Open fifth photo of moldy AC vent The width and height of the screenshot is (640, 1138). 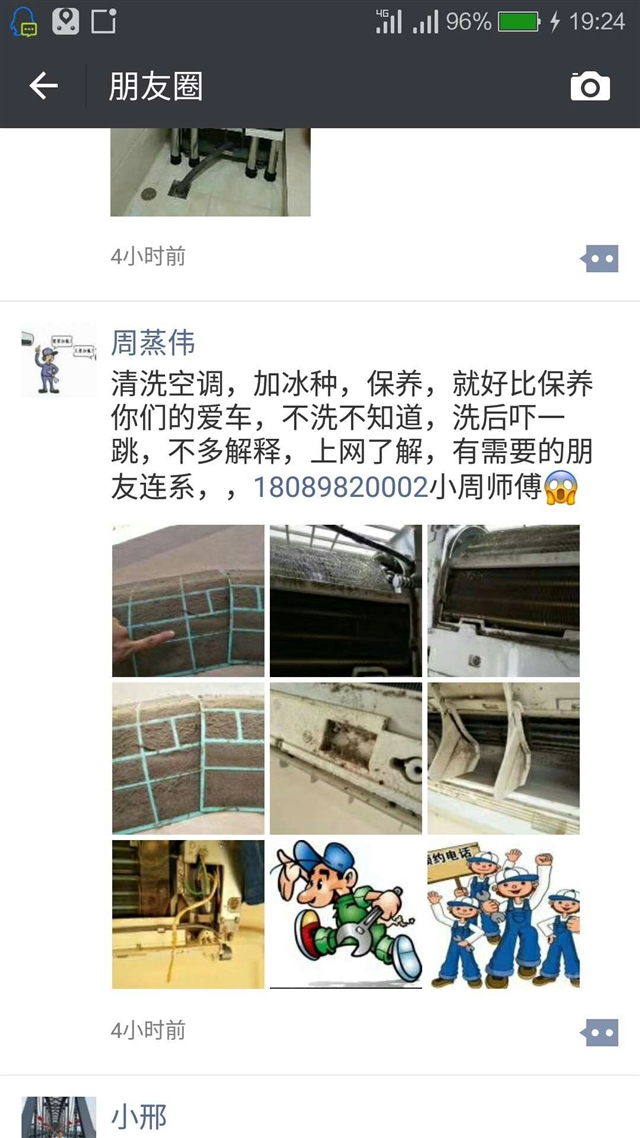click(x=346, y=759)
